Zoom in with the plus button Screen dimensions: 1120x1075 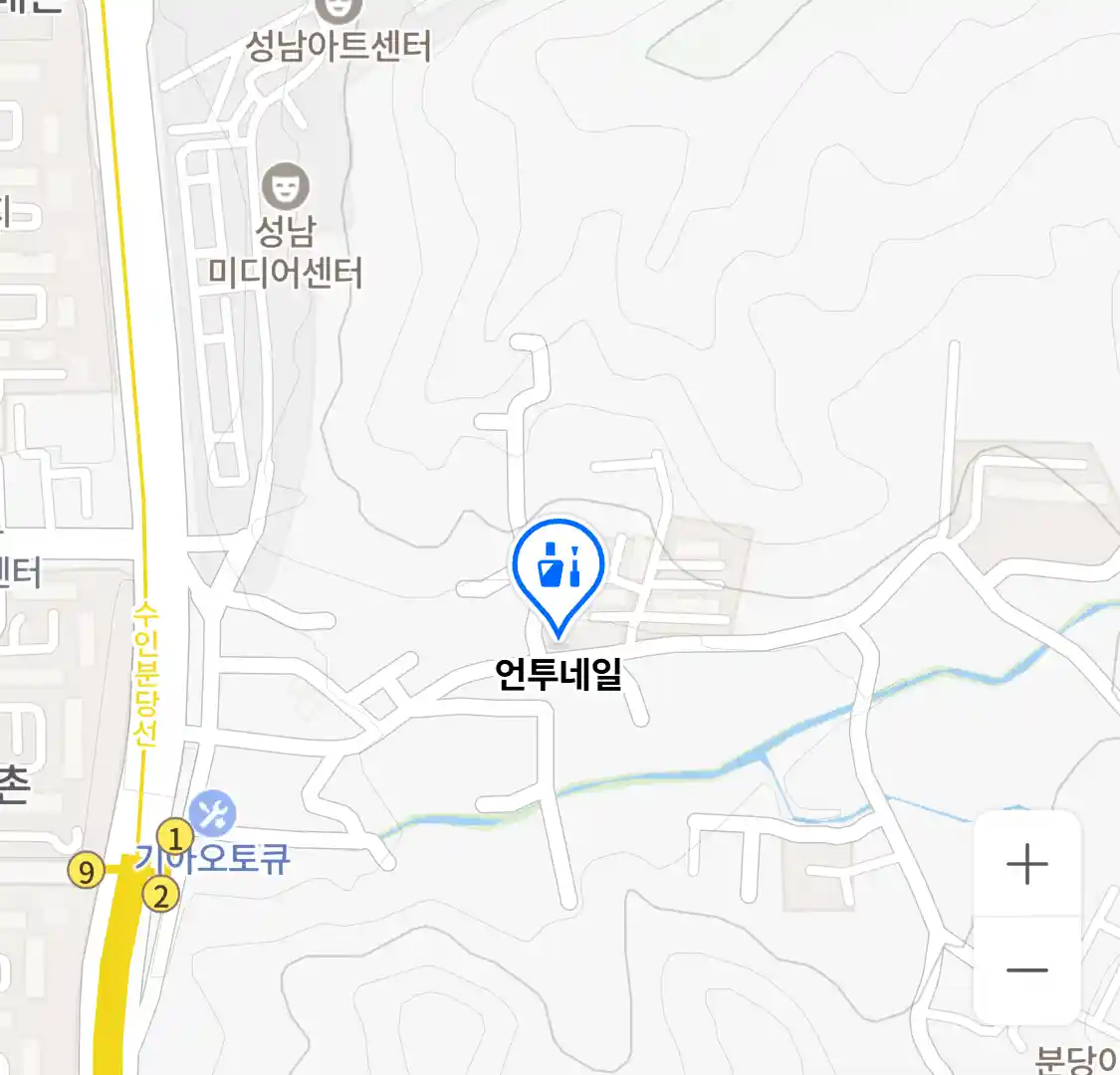coord(1026,864)
